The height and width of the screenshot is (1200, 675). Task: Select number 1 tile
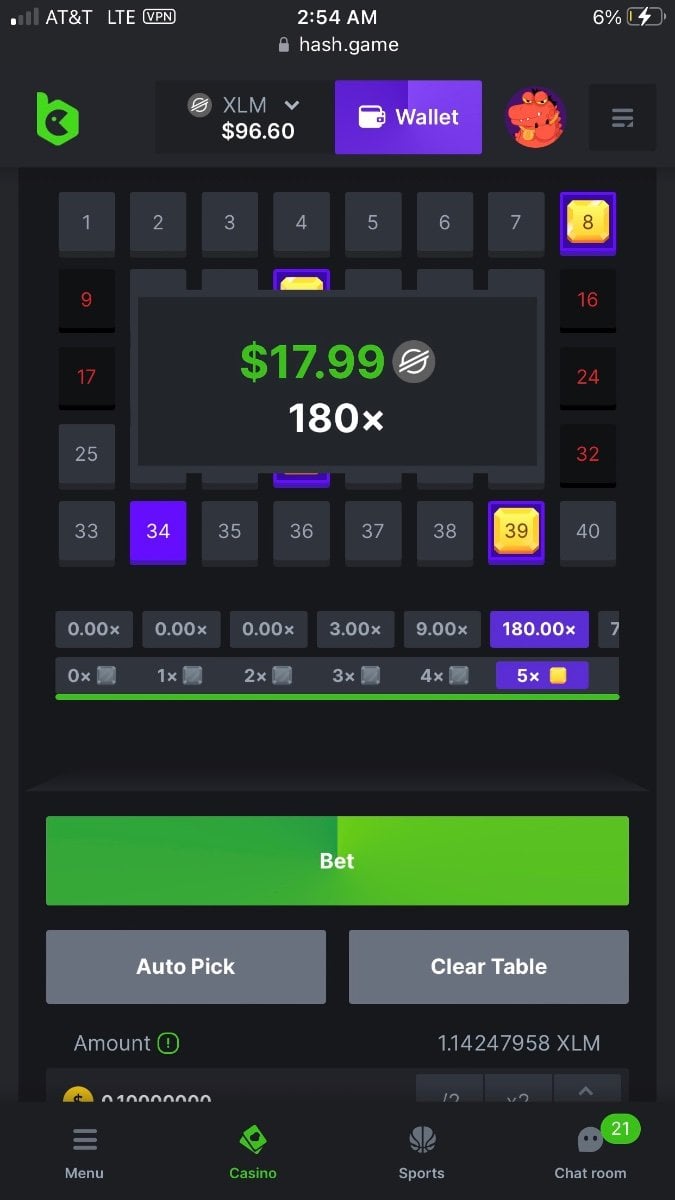[87, 223]
